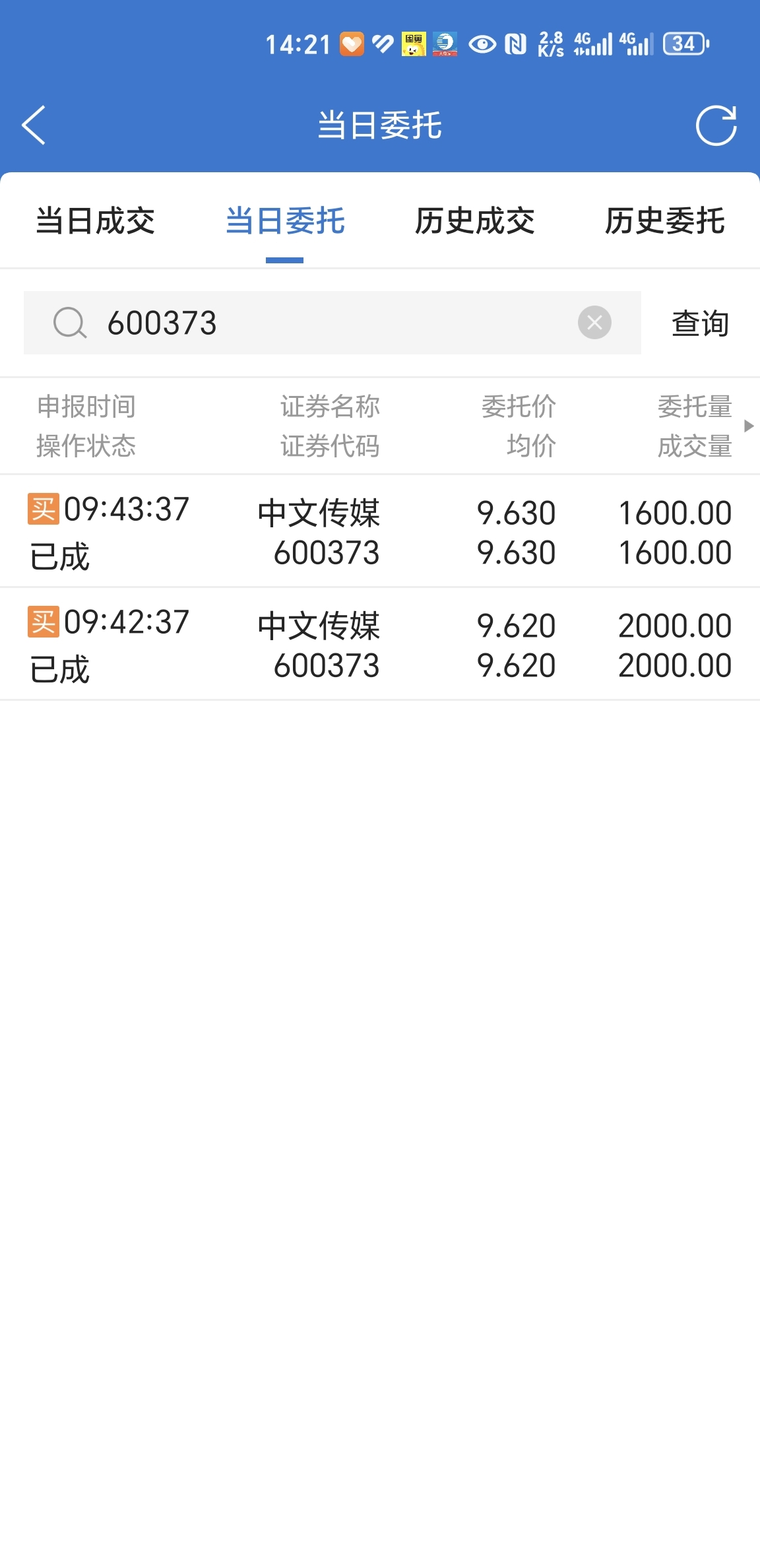Screen dimensions: 760x1568
Task: Go back using the top-left arrow
Action: (x=34, y=125)
